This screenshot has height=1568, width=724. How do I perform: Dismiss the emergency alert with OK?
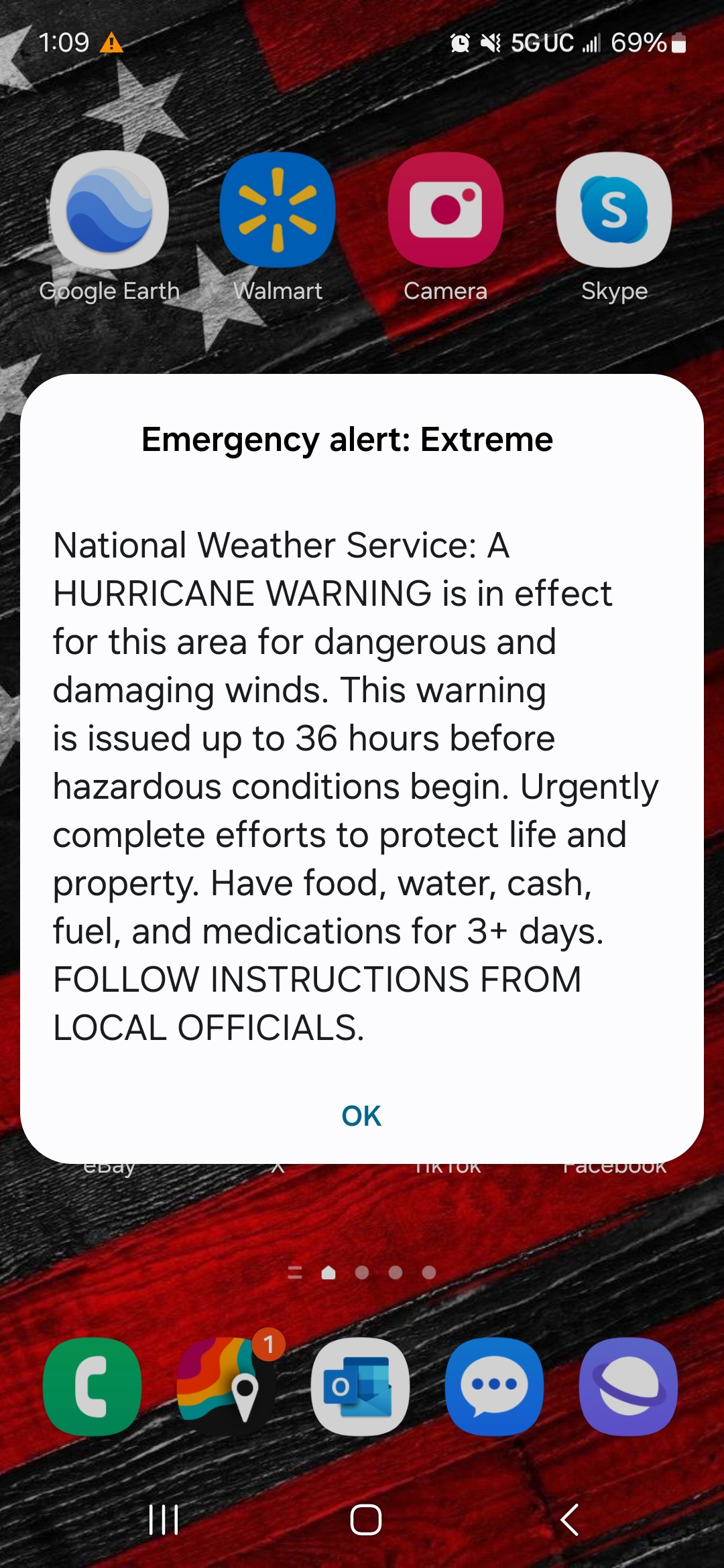pyautogui.click(x=361, y=1116)
